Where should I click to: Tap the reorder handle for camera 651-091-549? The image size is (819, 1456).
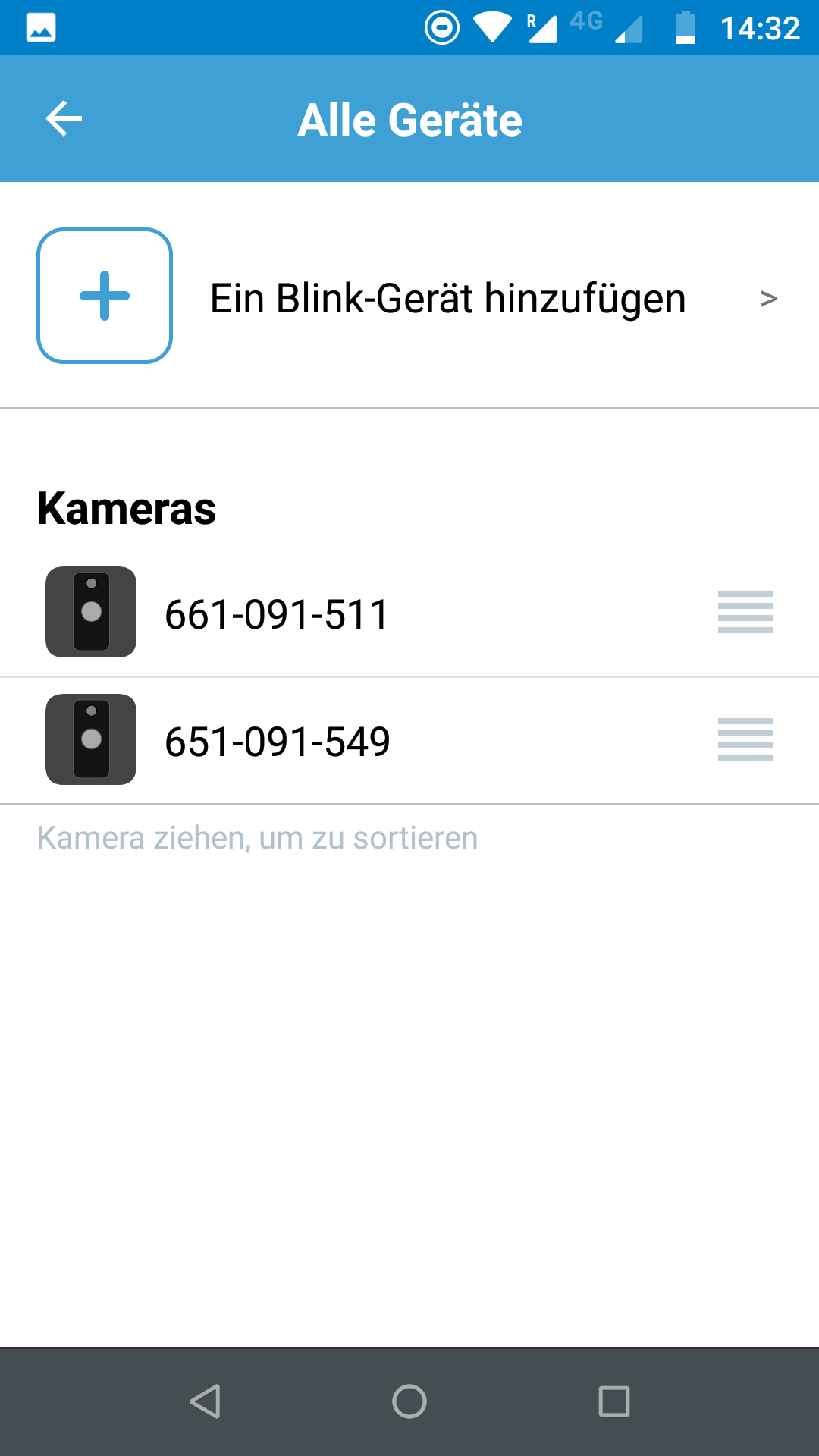click(x=745, y=739)
